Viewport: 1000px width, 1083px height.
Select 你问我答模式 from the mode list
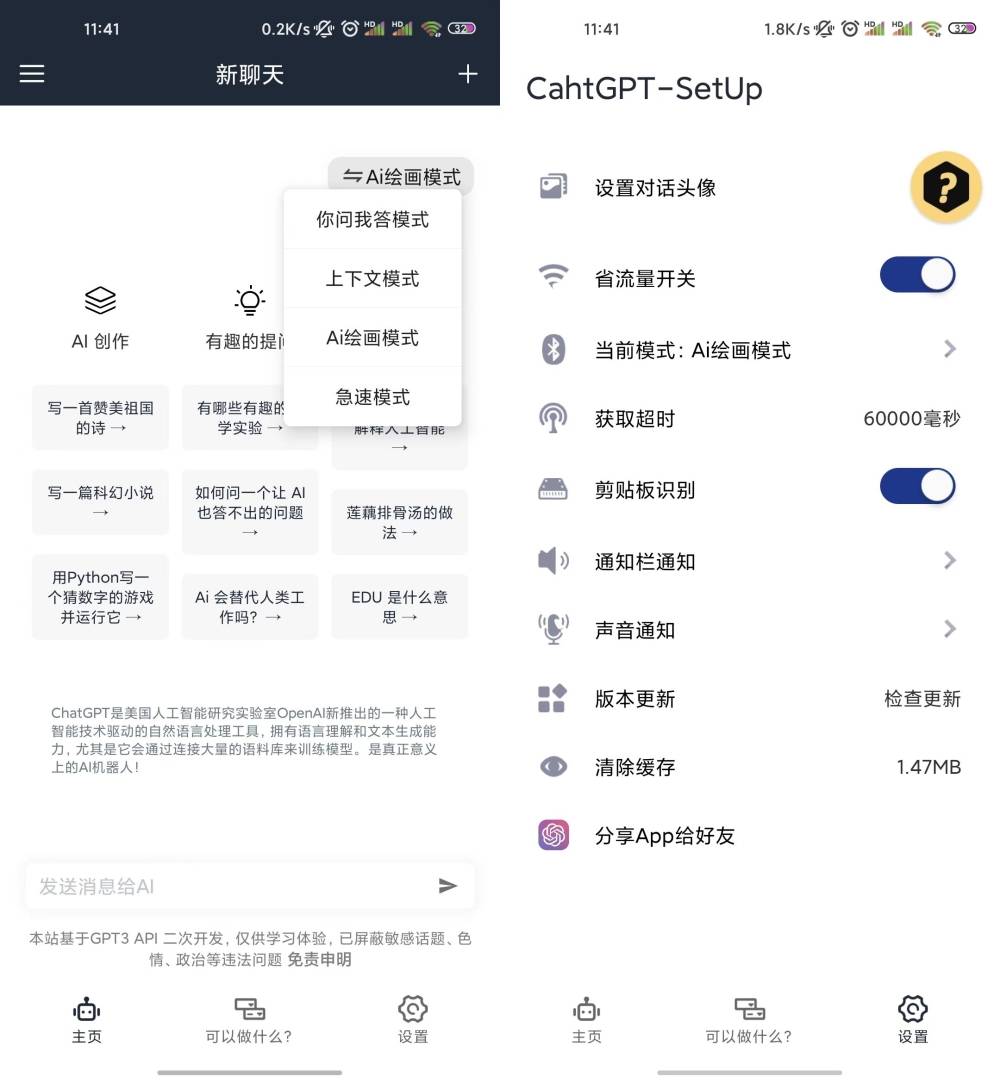[372, 220]
